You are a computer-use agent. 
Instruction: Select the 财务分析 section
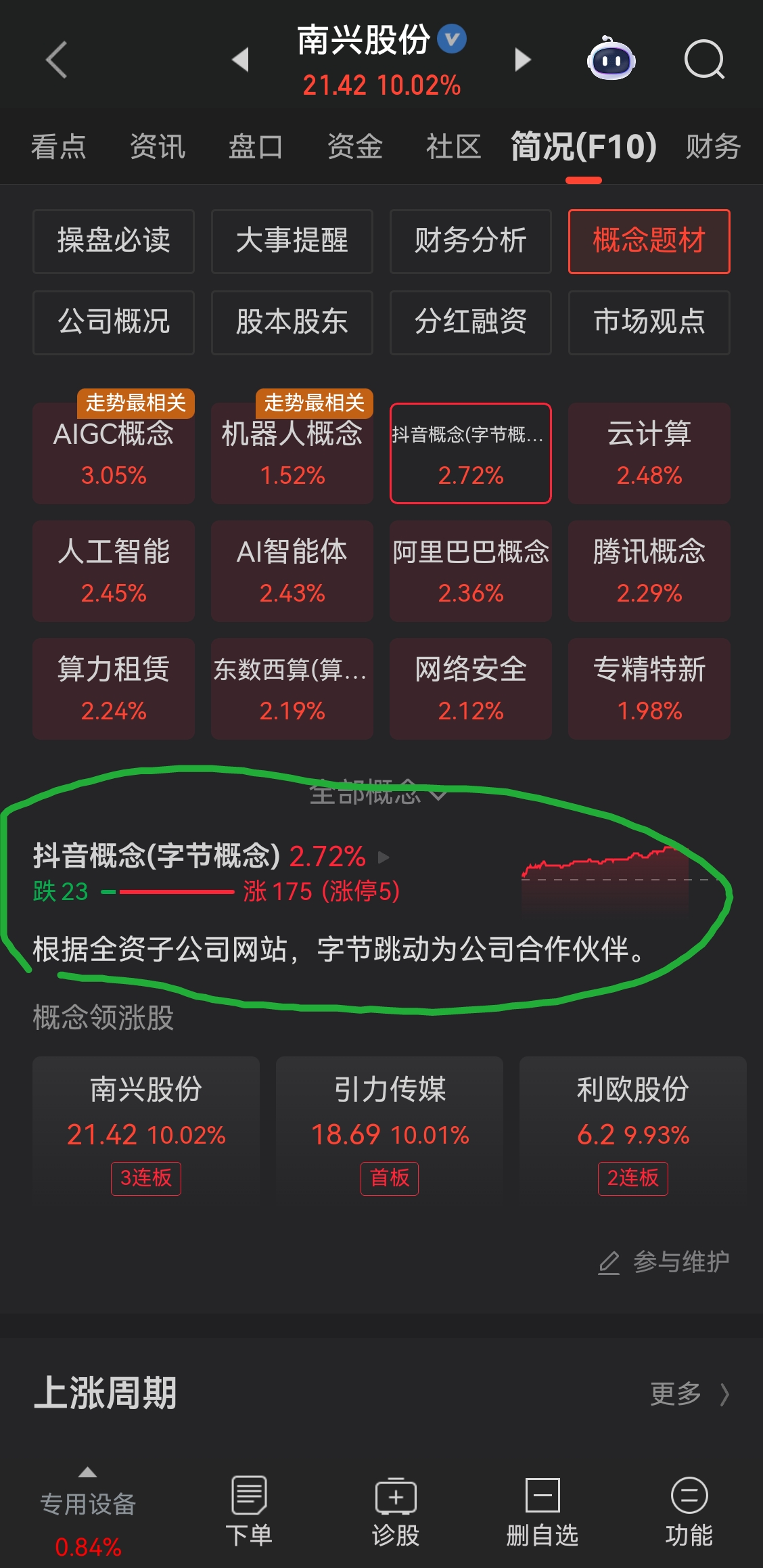coord(470,241)
